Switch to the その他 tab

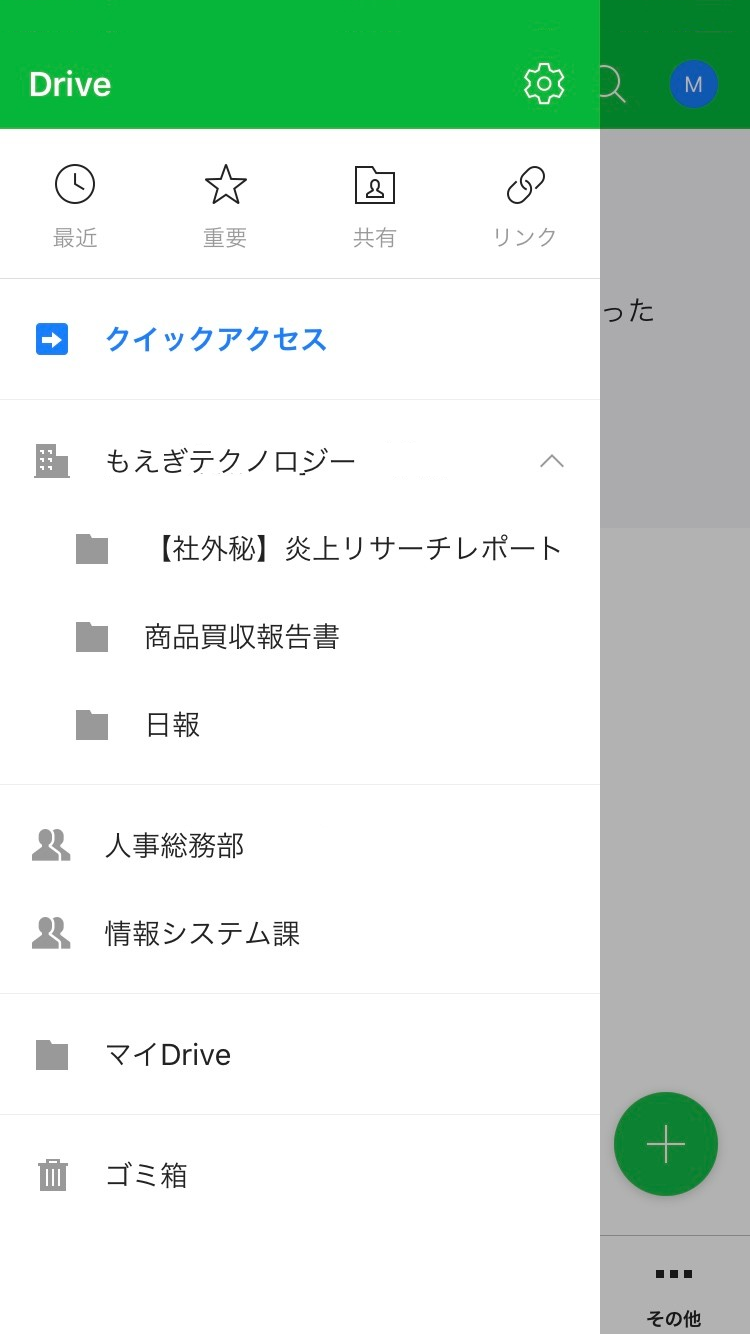click(x=674, y=1292)
